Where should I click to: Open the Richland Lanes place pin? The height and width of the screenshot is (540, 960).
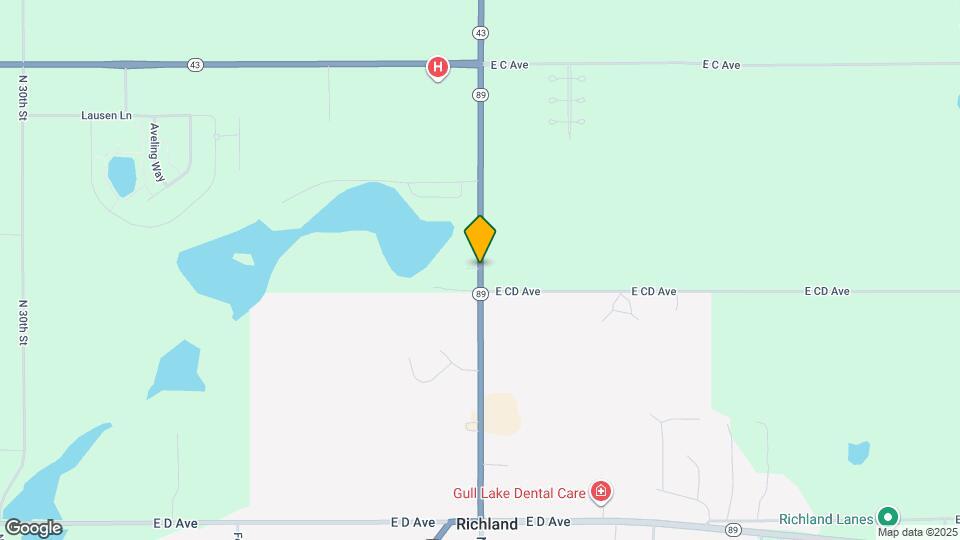887,517
